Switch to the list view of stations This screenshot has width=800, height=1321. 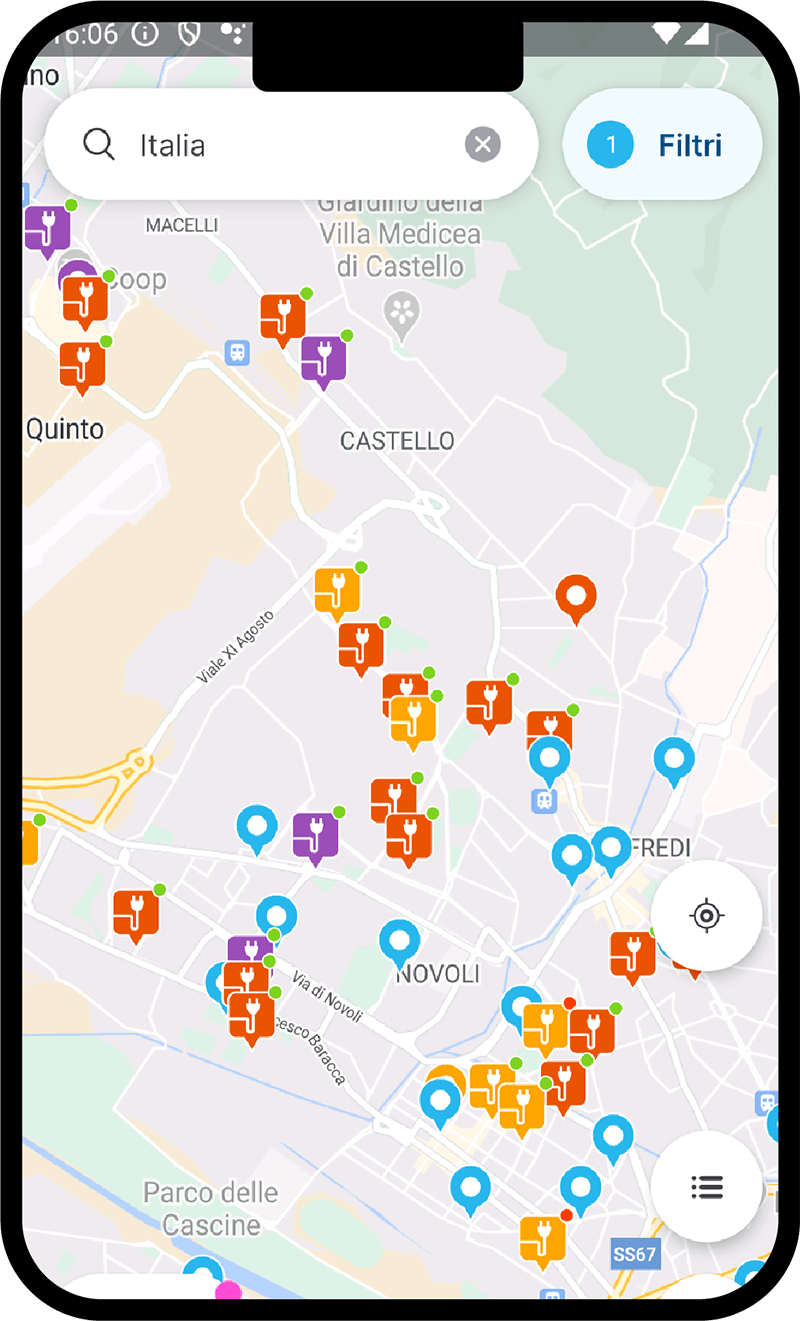point(706,1187)
